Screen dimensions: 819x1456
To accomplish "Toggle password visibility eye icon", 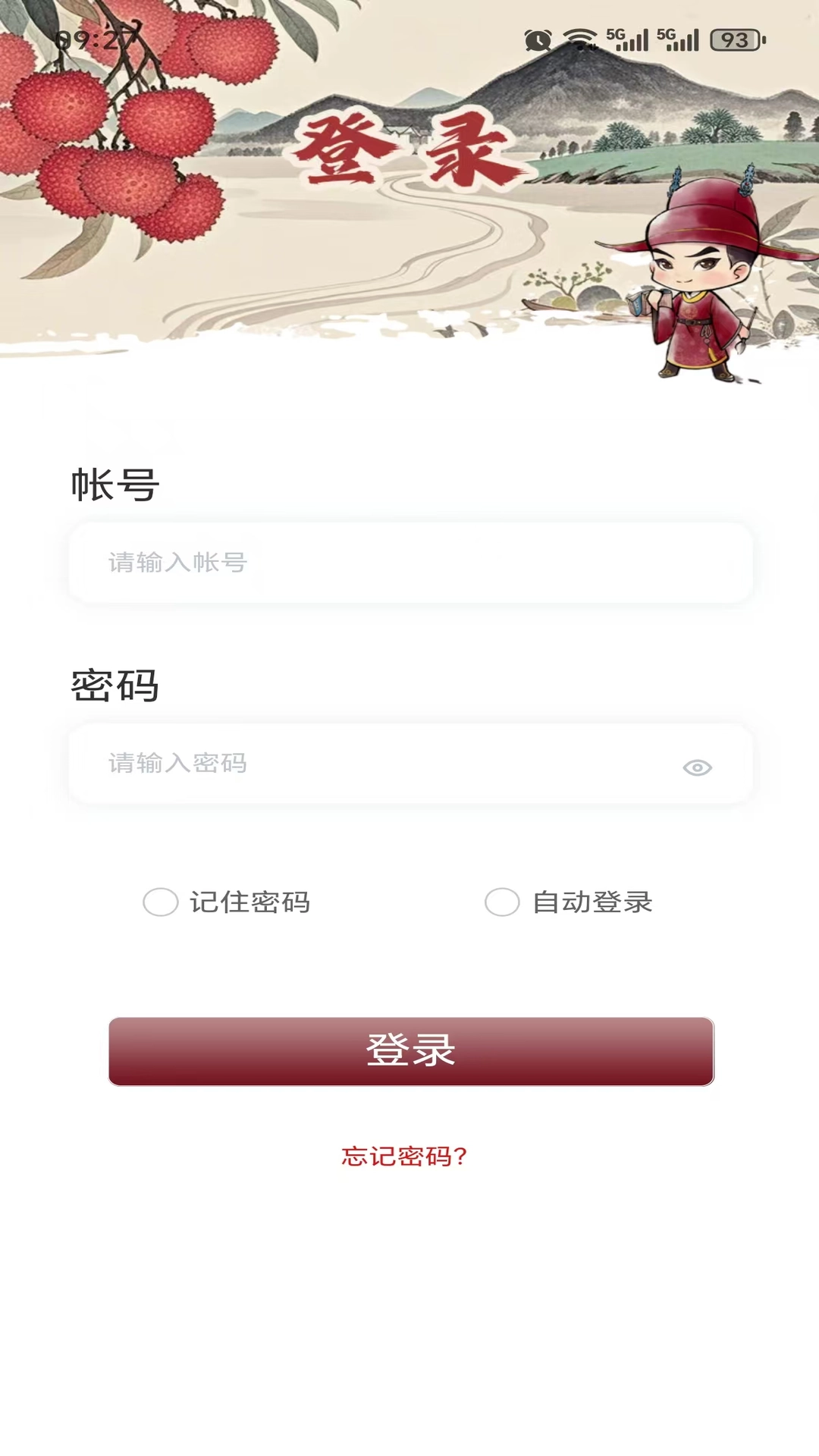I will tap(697, 767).
